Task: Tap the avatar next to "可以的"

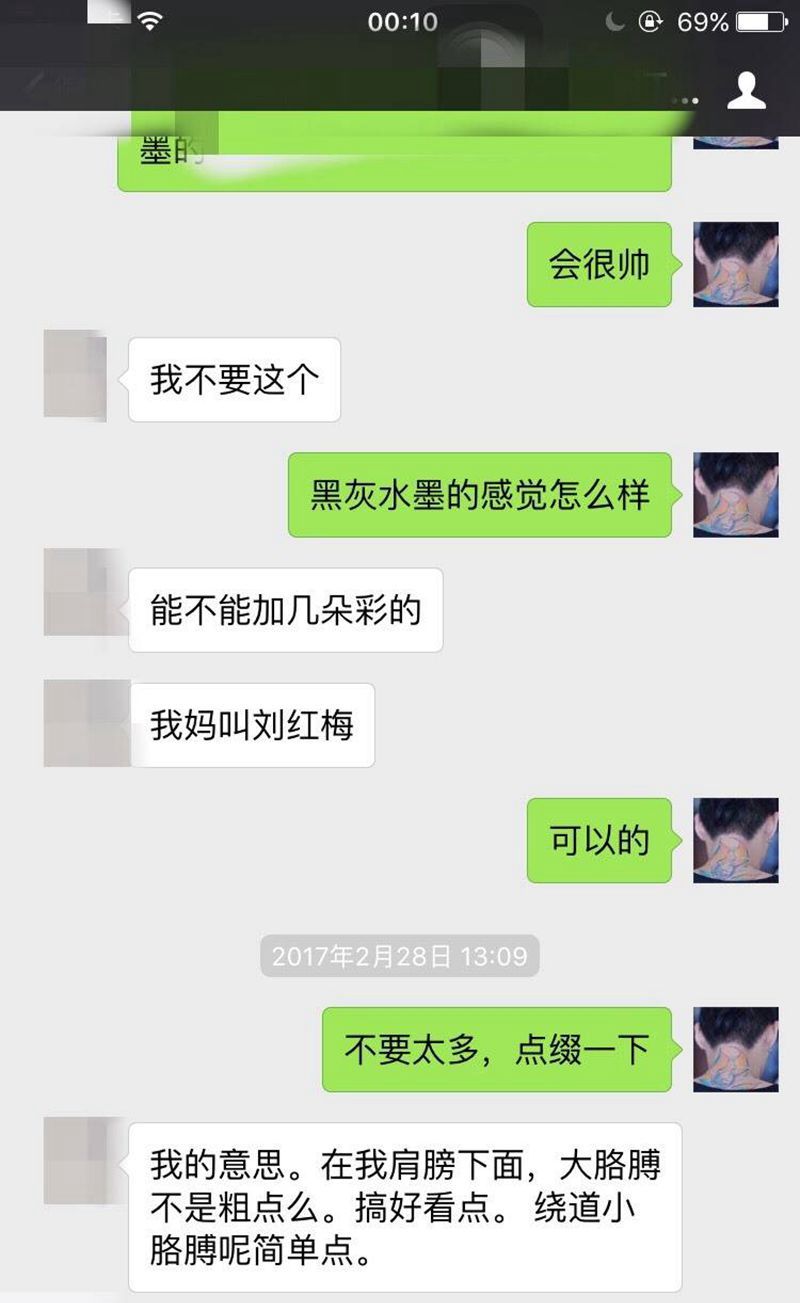Action: (x=735, y=840)
